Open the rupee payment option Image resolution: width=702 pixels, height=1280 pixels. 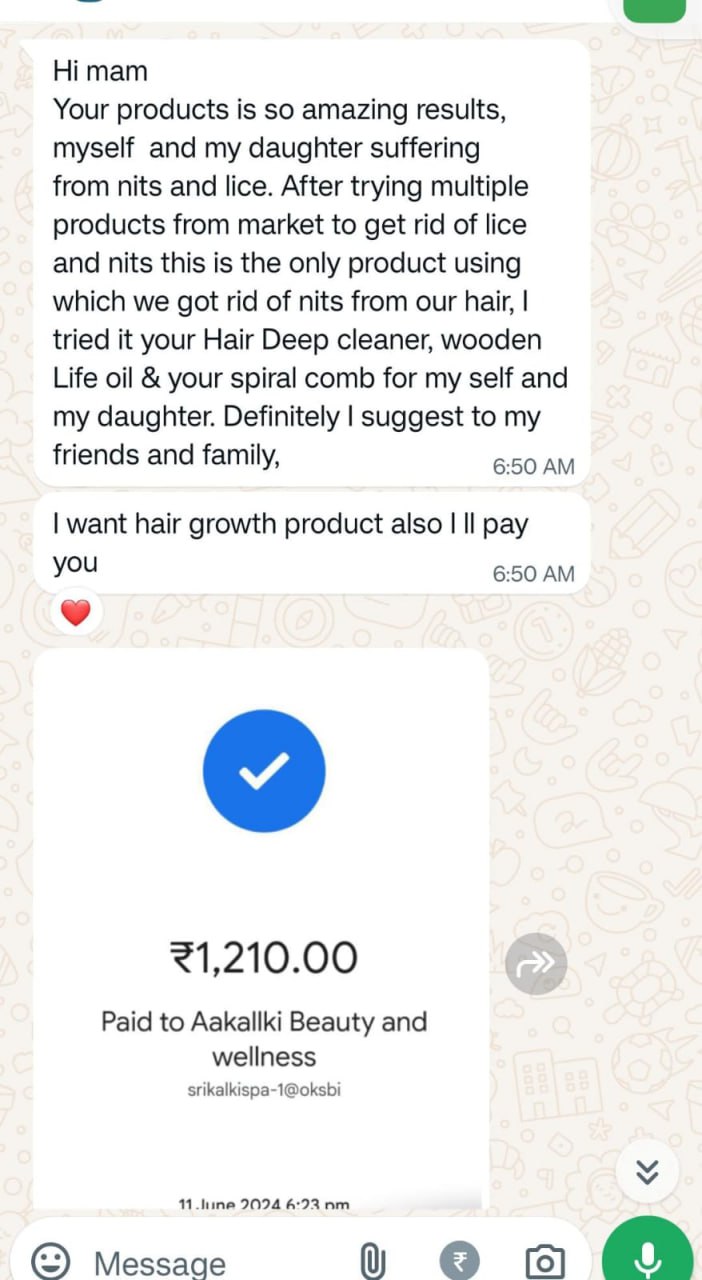coord(459,1261)
